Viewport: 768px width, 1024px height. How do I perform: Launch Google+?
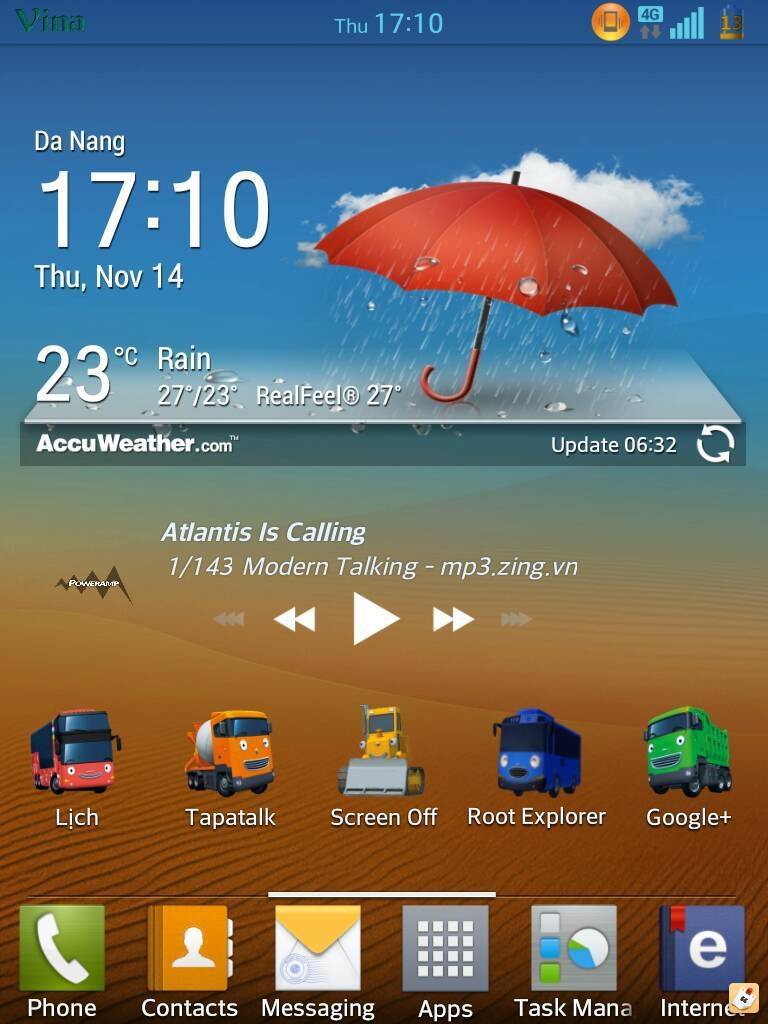point(688,766)
